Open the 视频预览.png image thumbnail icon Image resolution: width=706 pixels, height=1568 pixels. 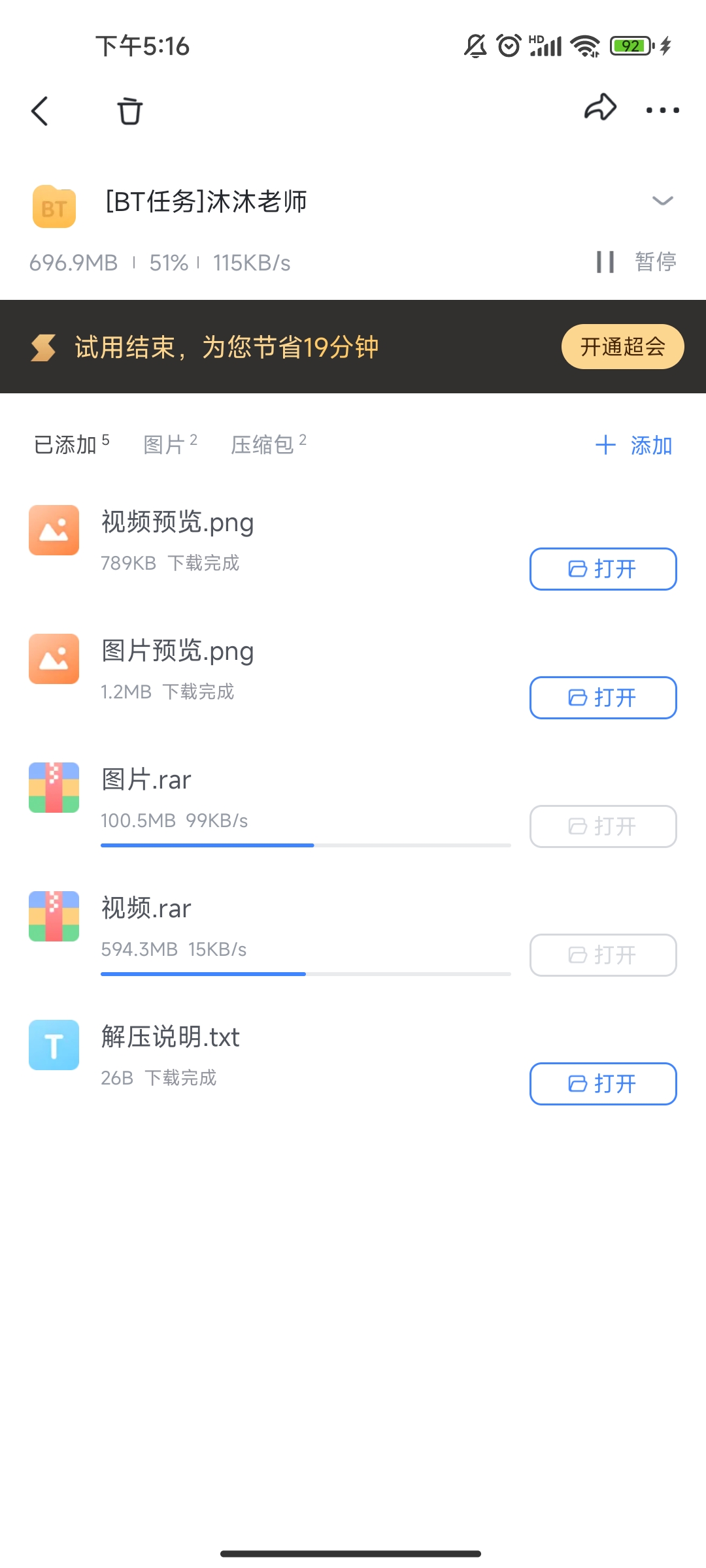tap(54, 531)
